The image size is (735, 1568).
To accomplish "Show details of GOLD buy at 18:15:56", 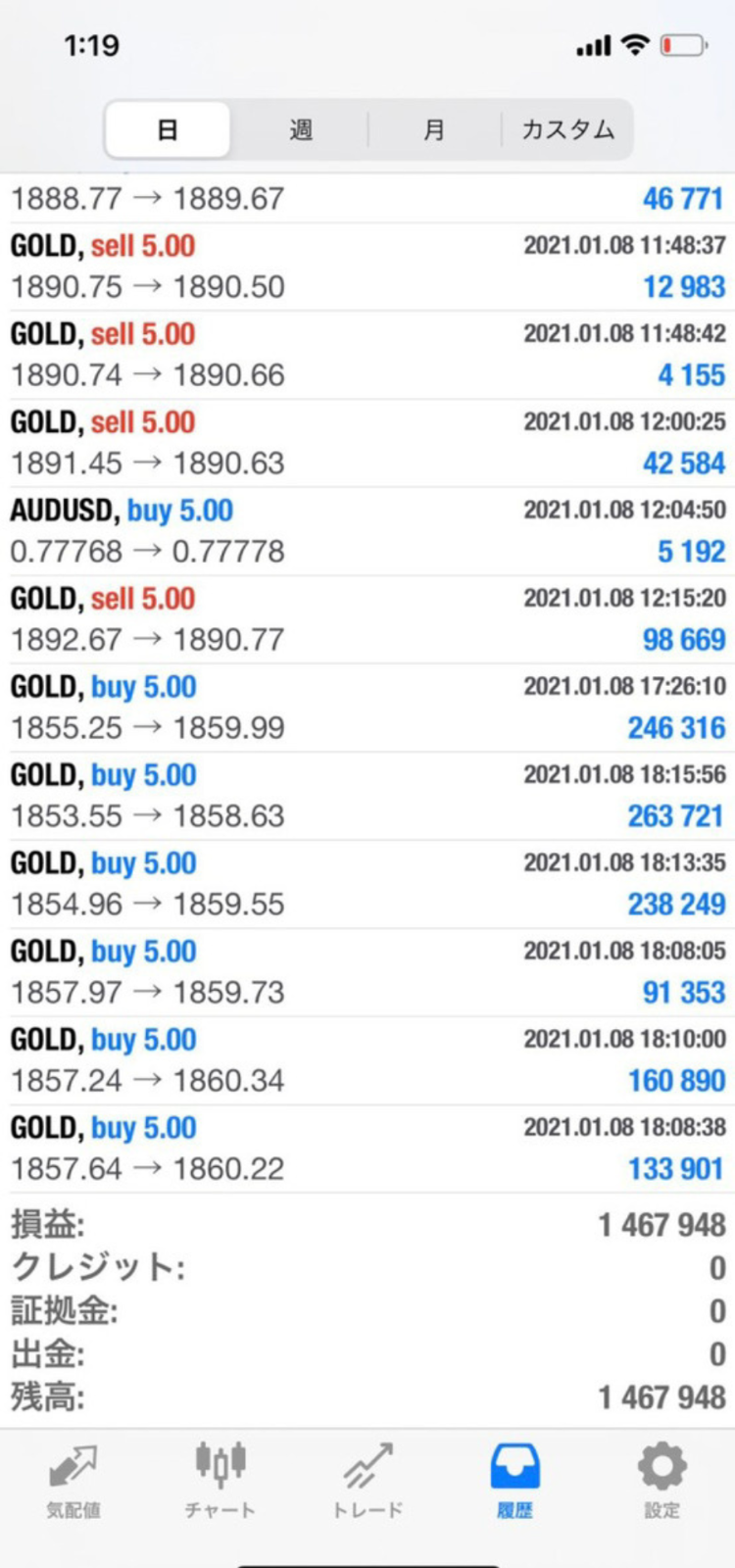I will point(367,795).
